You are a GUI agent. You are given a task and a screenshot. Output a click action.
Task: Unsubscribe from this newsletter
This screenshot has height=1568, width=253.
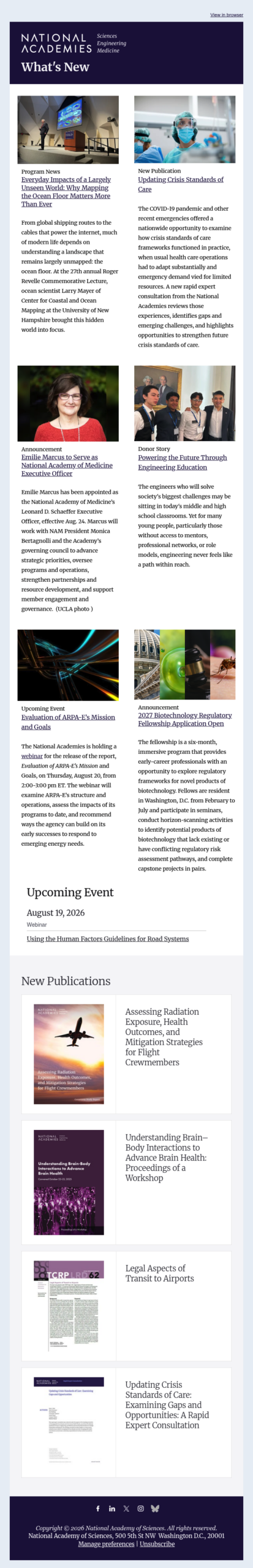(157, 1544)
